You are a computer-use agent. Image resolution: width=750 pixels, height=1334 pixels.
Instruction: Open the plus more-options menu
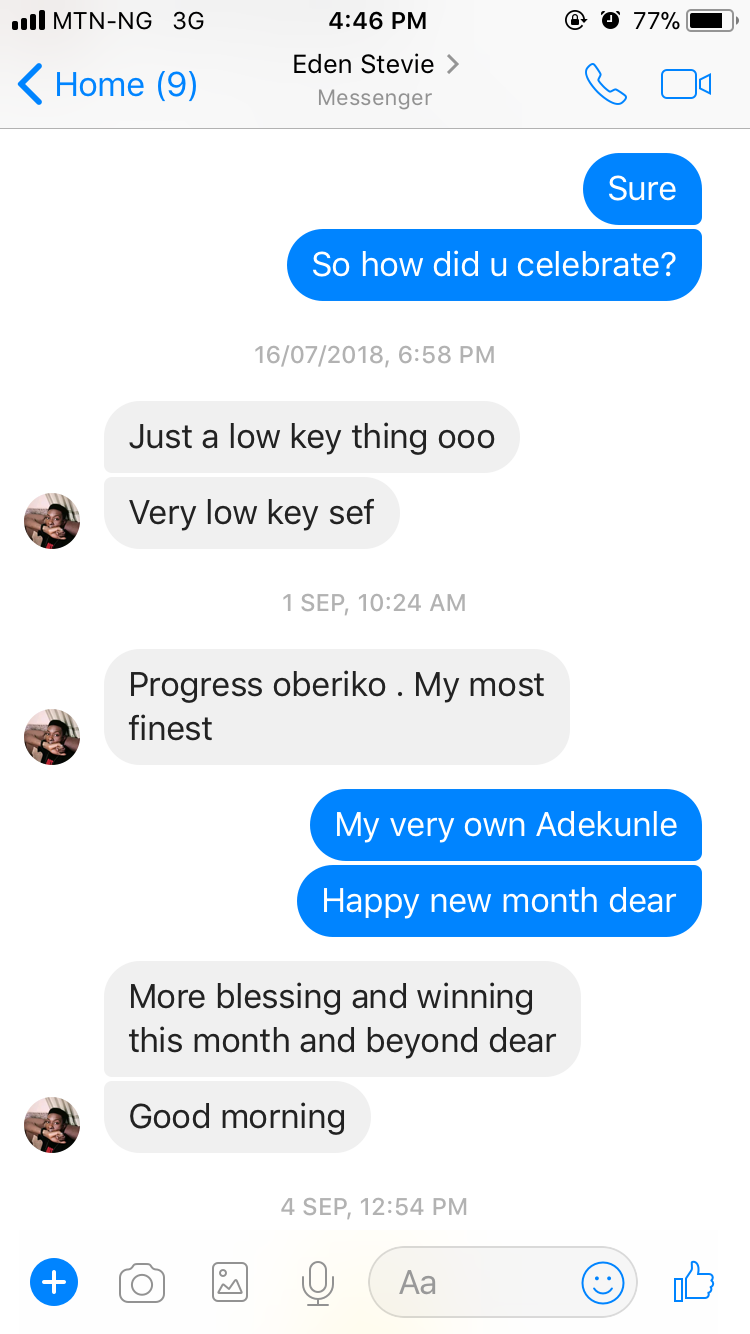coord(54,1281)
